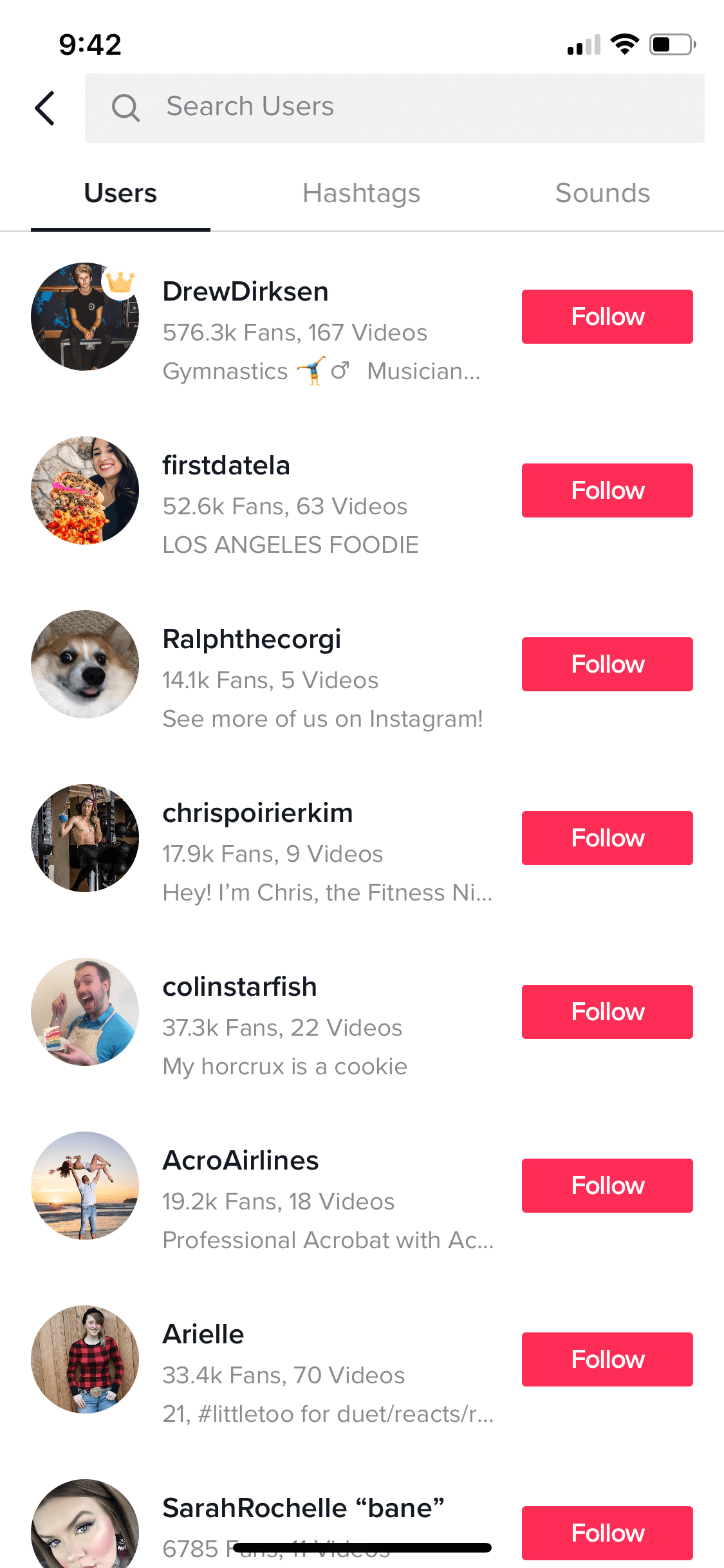This screenshot has height=1568, width=724.
Task: Follow DrewDirksen
Action: [x=607, y=317]
